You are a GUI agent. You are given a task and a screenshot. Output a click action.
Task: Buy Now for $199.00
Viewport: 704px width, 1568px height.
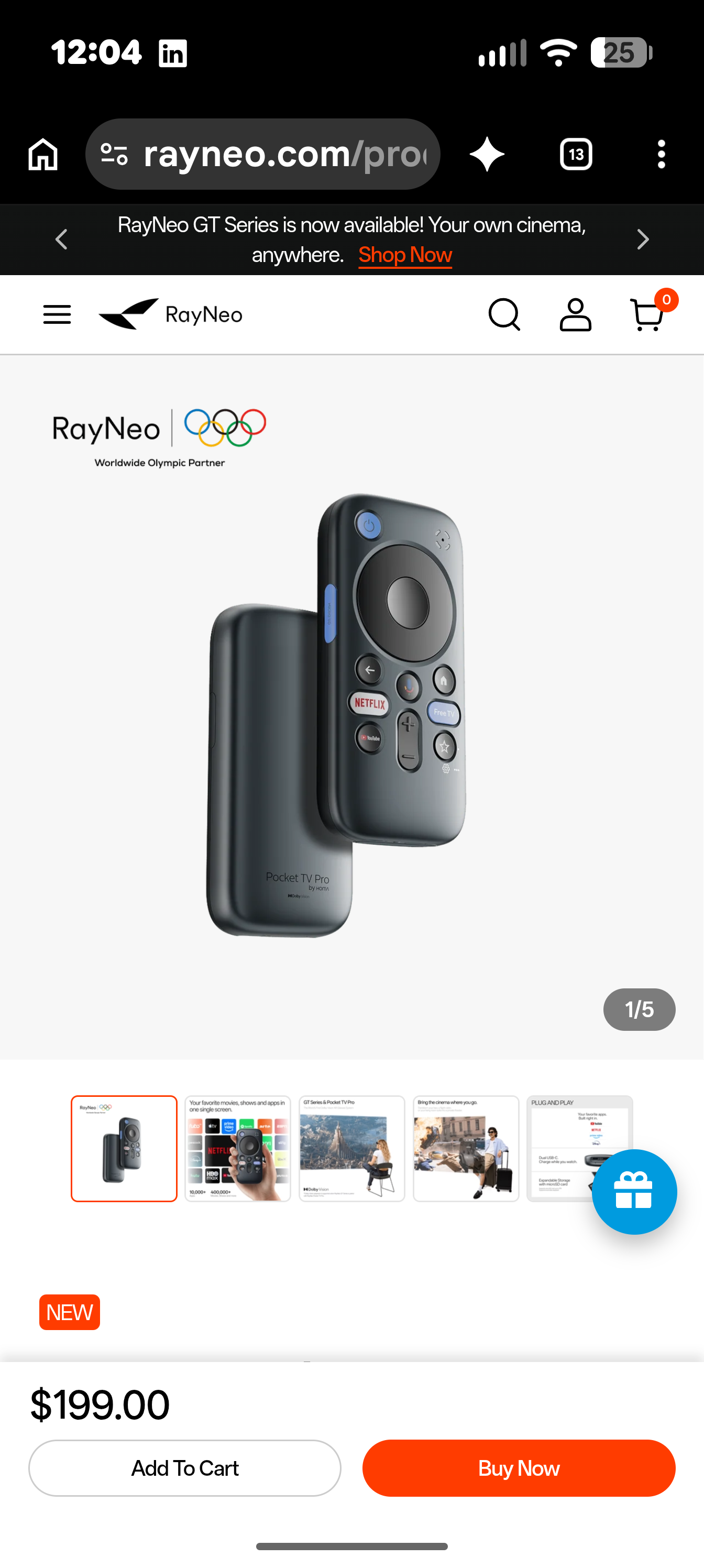coord(519,1467)
